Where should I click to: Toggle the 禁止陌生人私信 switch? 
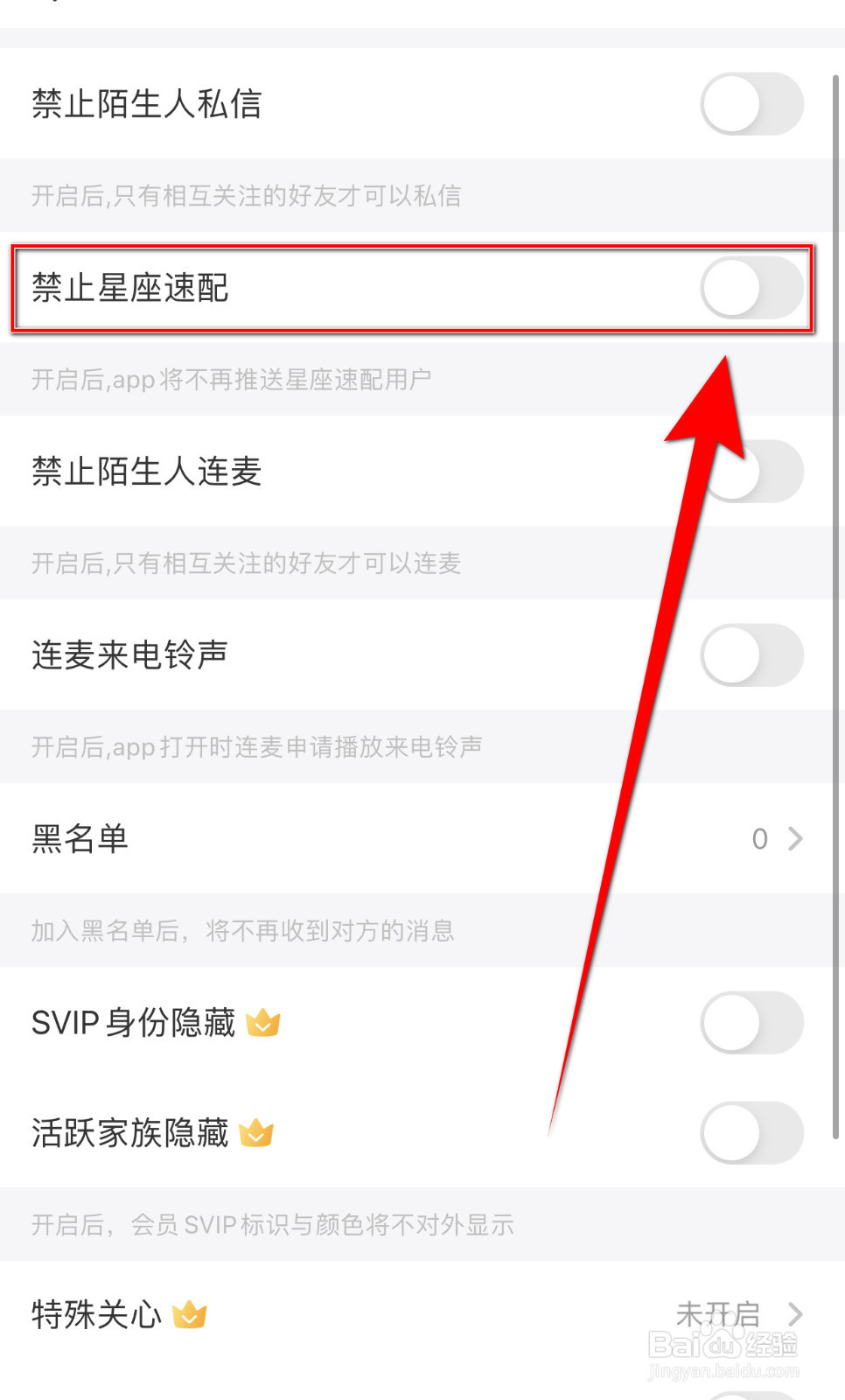[751, 104]
